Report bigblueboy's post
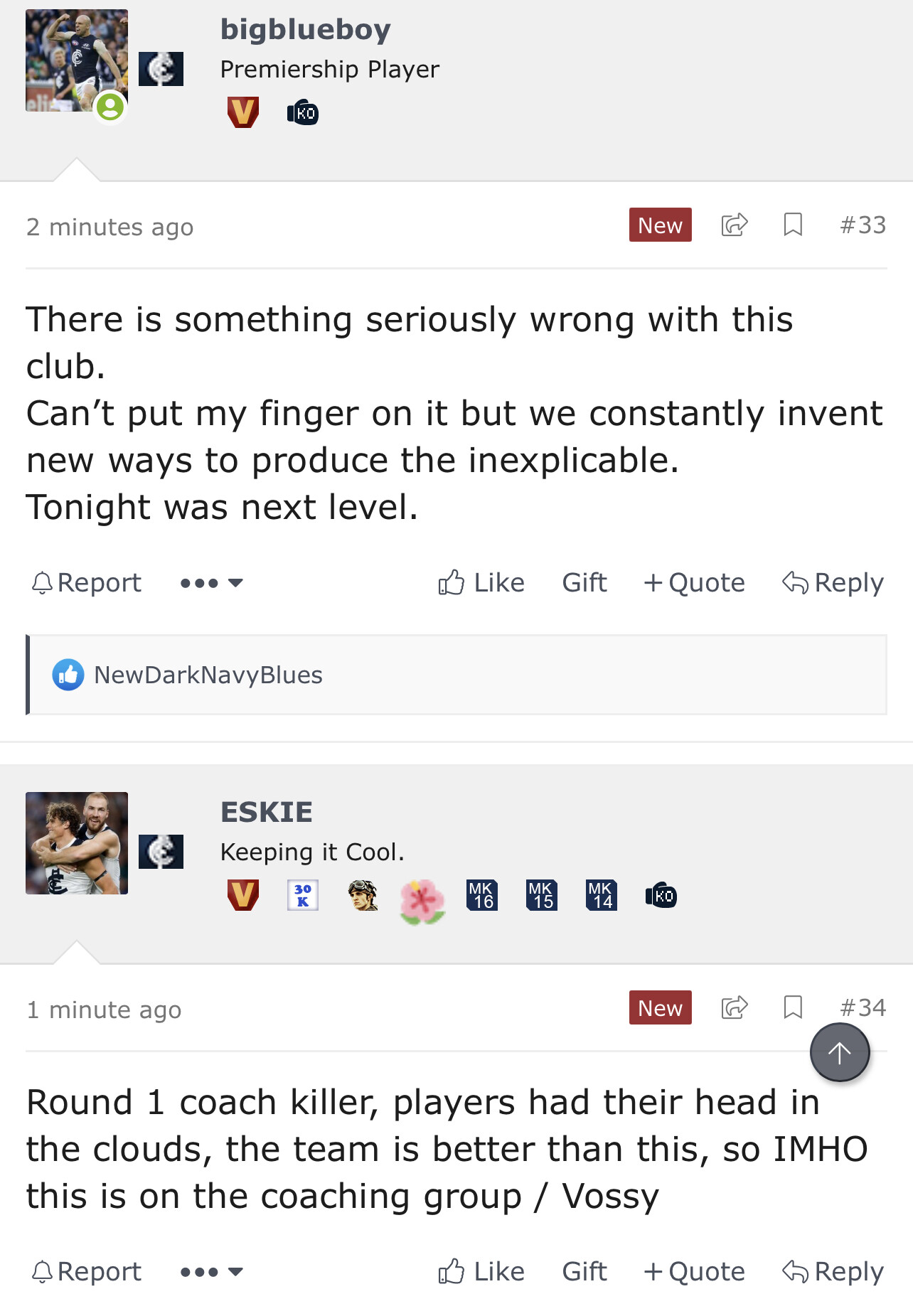The width and height of the screenshot is (913, 1316). (x=87, y=583)
